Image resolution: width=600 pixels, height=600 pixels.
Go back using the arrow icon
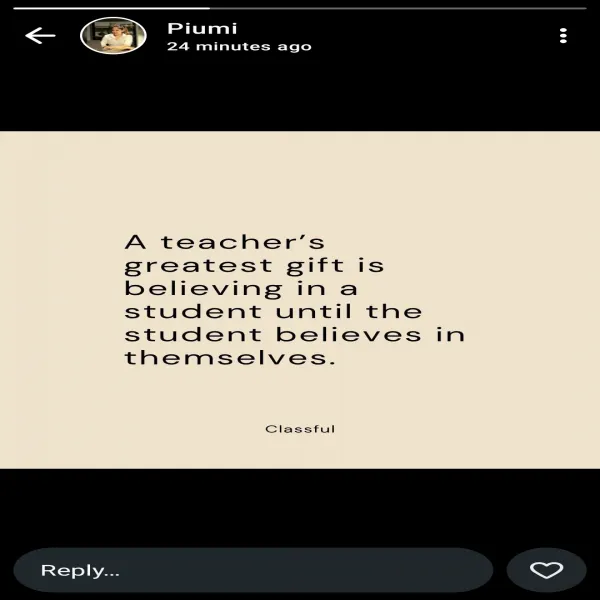[x=40, y=36]
